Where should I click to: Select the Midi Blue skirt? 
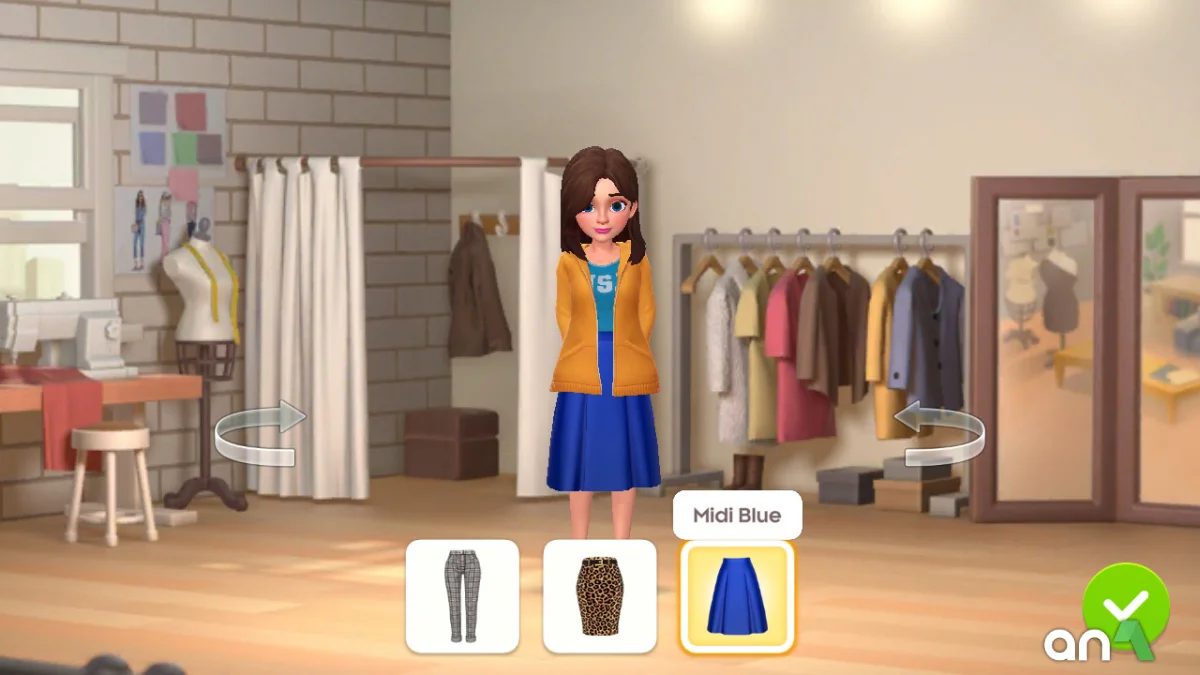click(x=737, y=597)
